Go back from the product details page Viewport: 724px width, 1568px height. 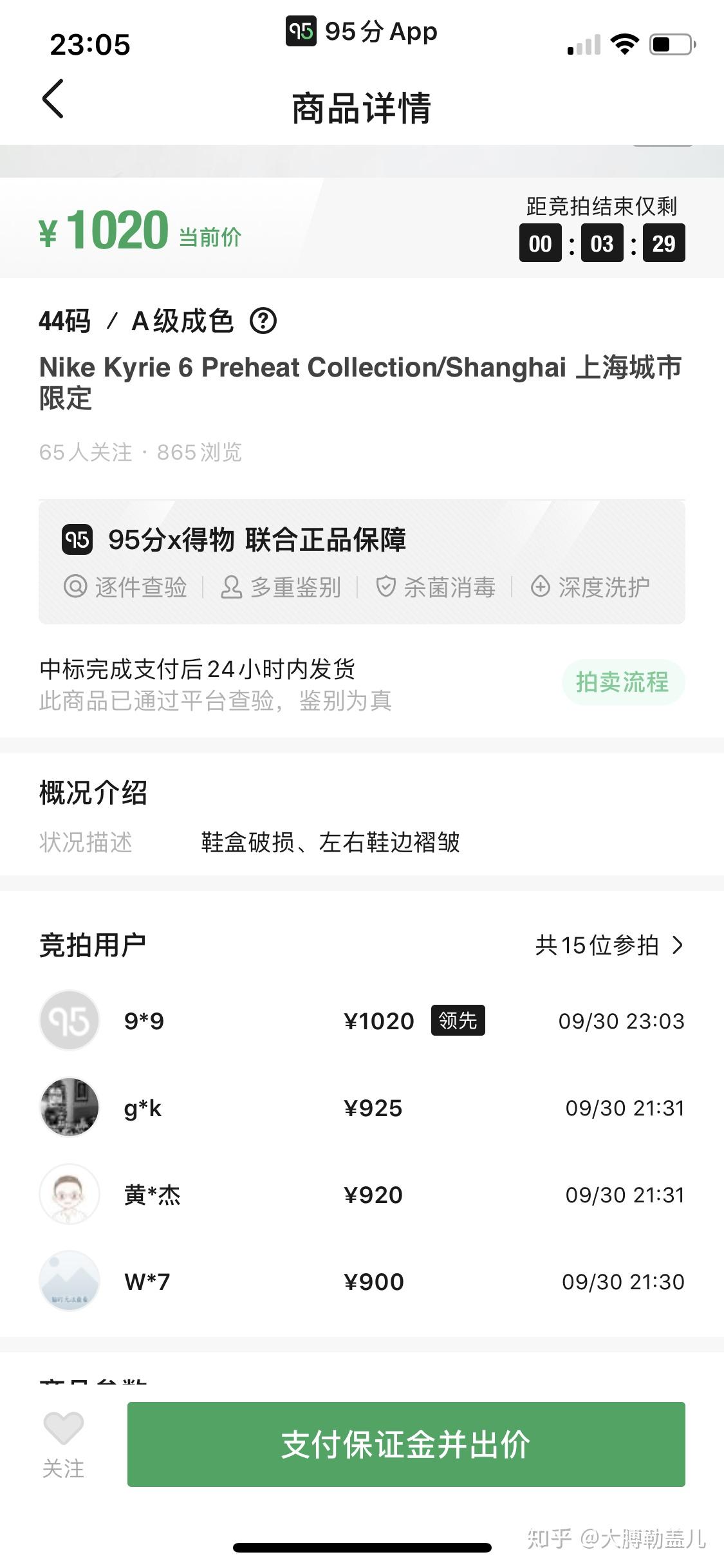point(53,99)
